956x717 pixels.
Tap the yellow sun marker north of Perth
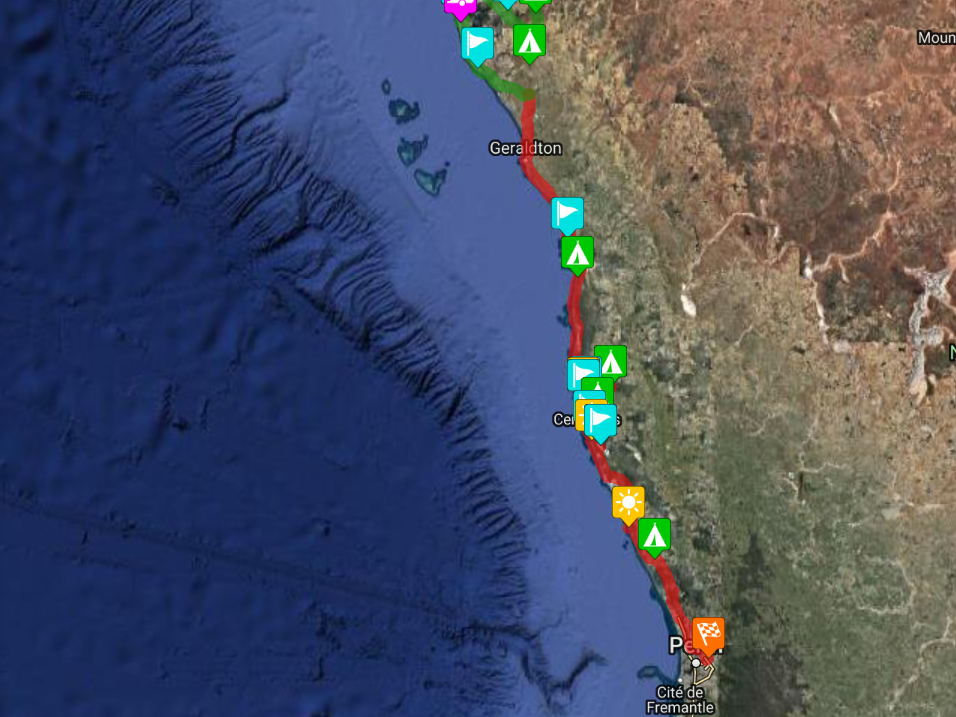(628, 502)
